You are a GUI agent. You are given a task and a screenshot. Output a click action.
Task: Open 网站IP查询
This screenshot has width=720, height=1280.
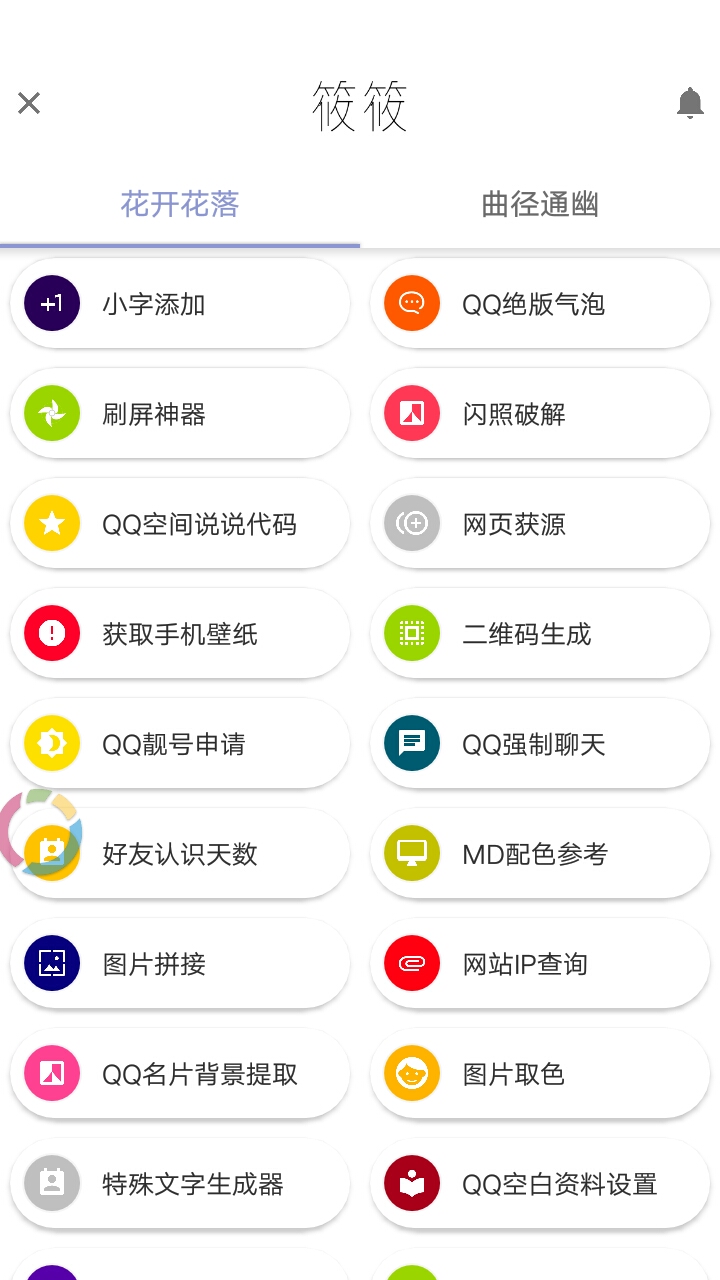pos(540,964)
